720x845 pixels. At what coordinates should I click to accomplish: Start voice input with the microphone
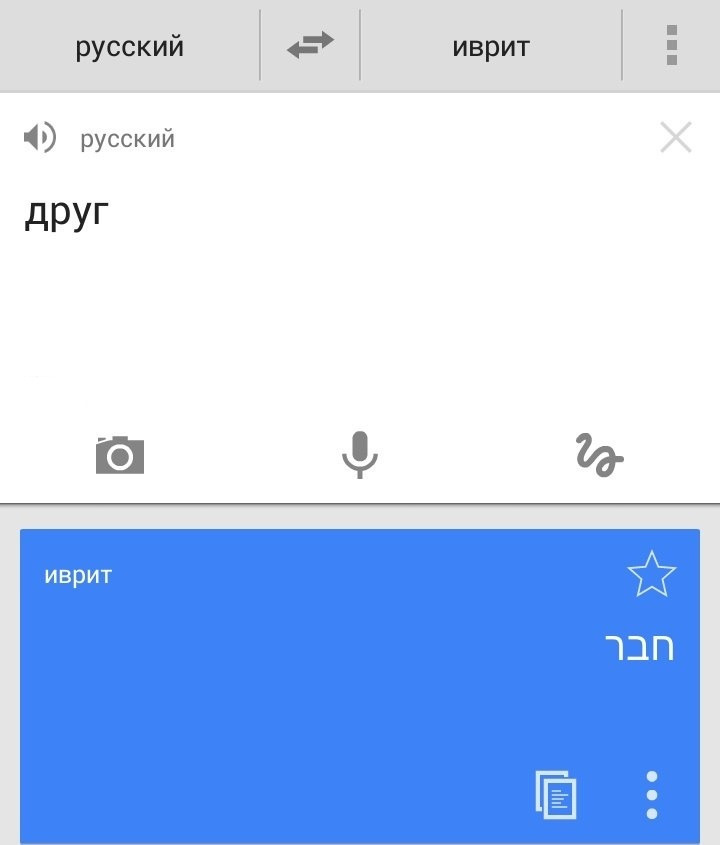359,455
